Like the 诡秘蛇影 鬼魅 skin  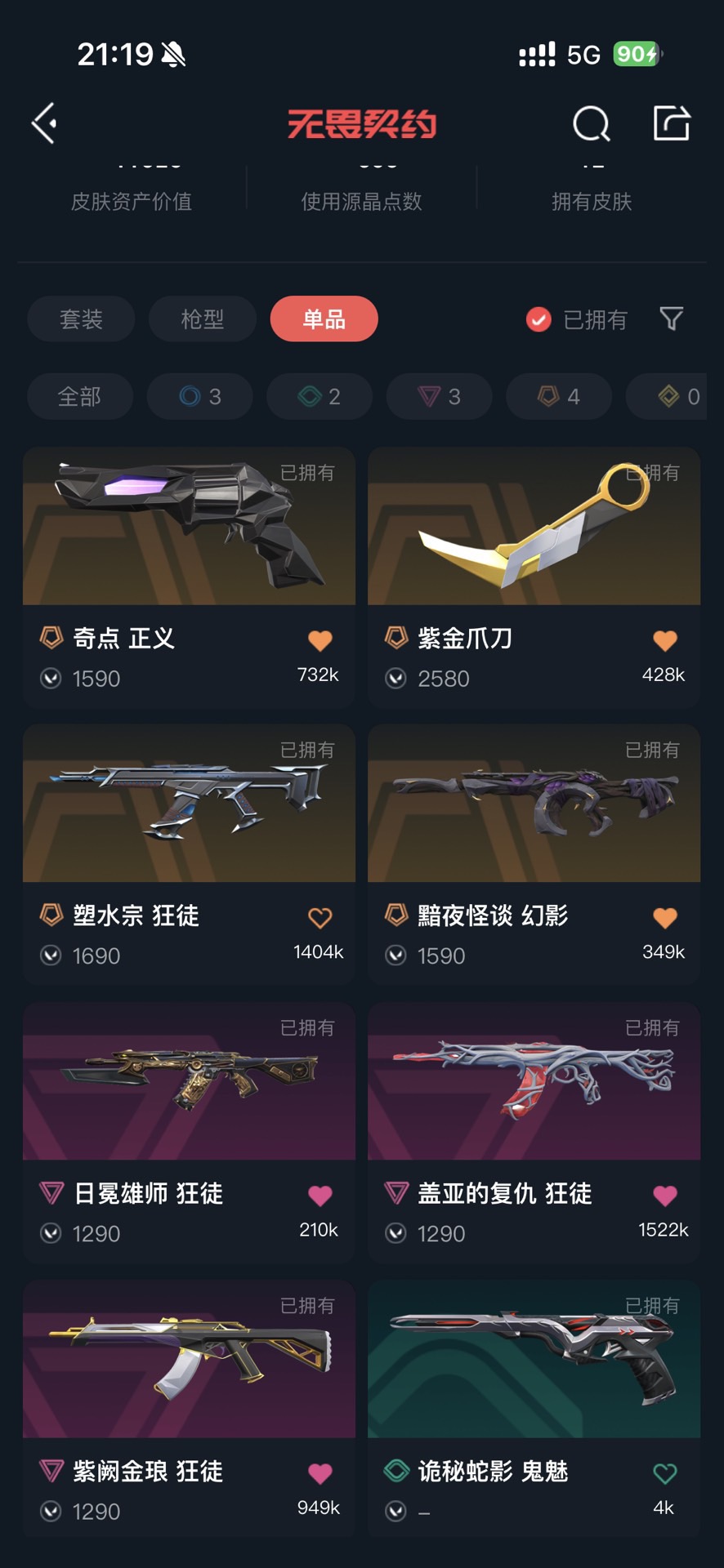pos(665,1473)
